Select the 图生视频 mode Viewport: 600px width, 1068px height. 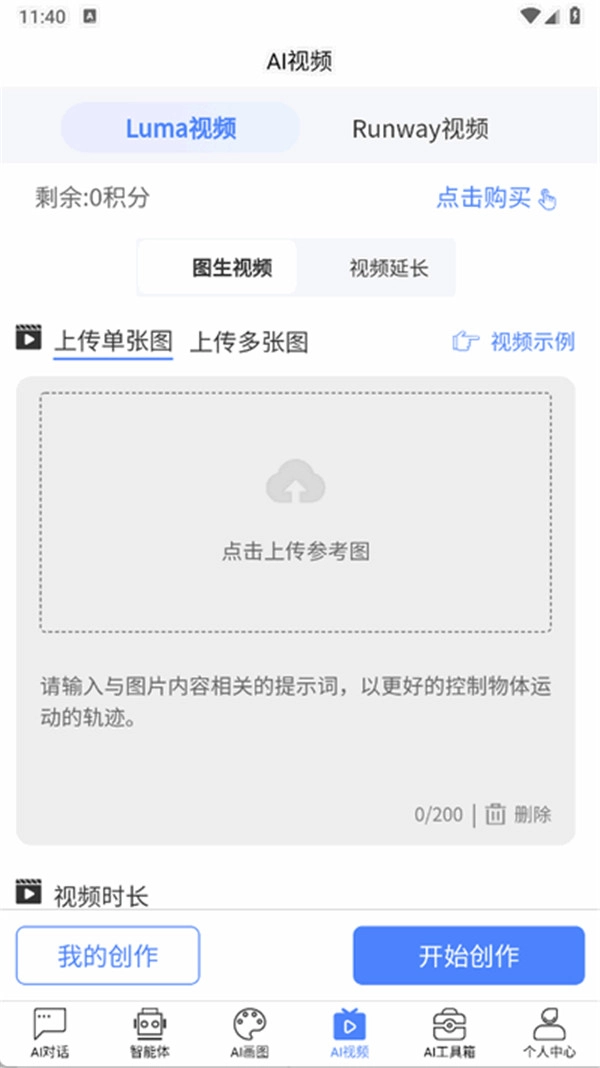[x=231, y=267]
